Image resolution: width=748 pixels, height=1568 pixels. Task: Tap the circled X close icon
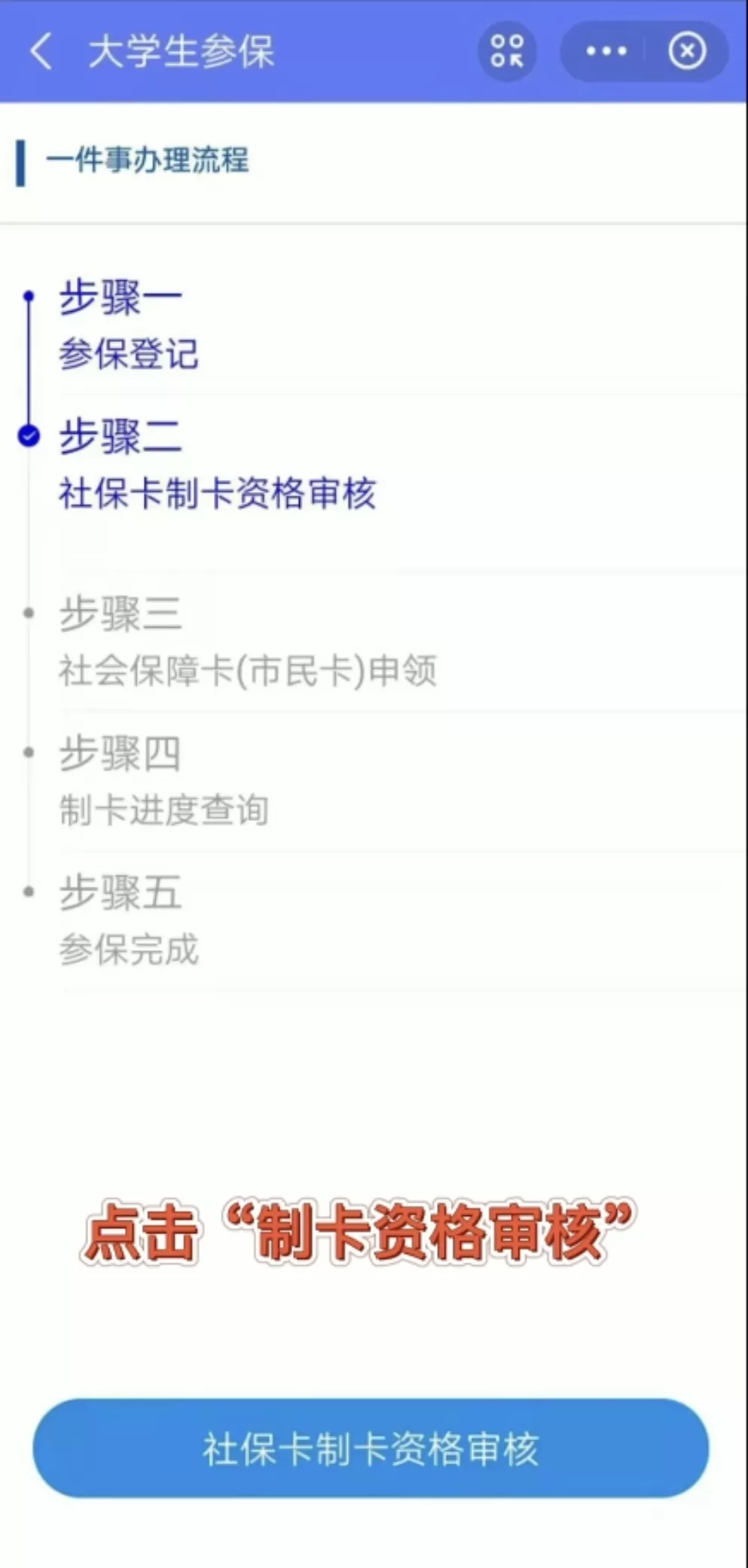pos(686,51)
